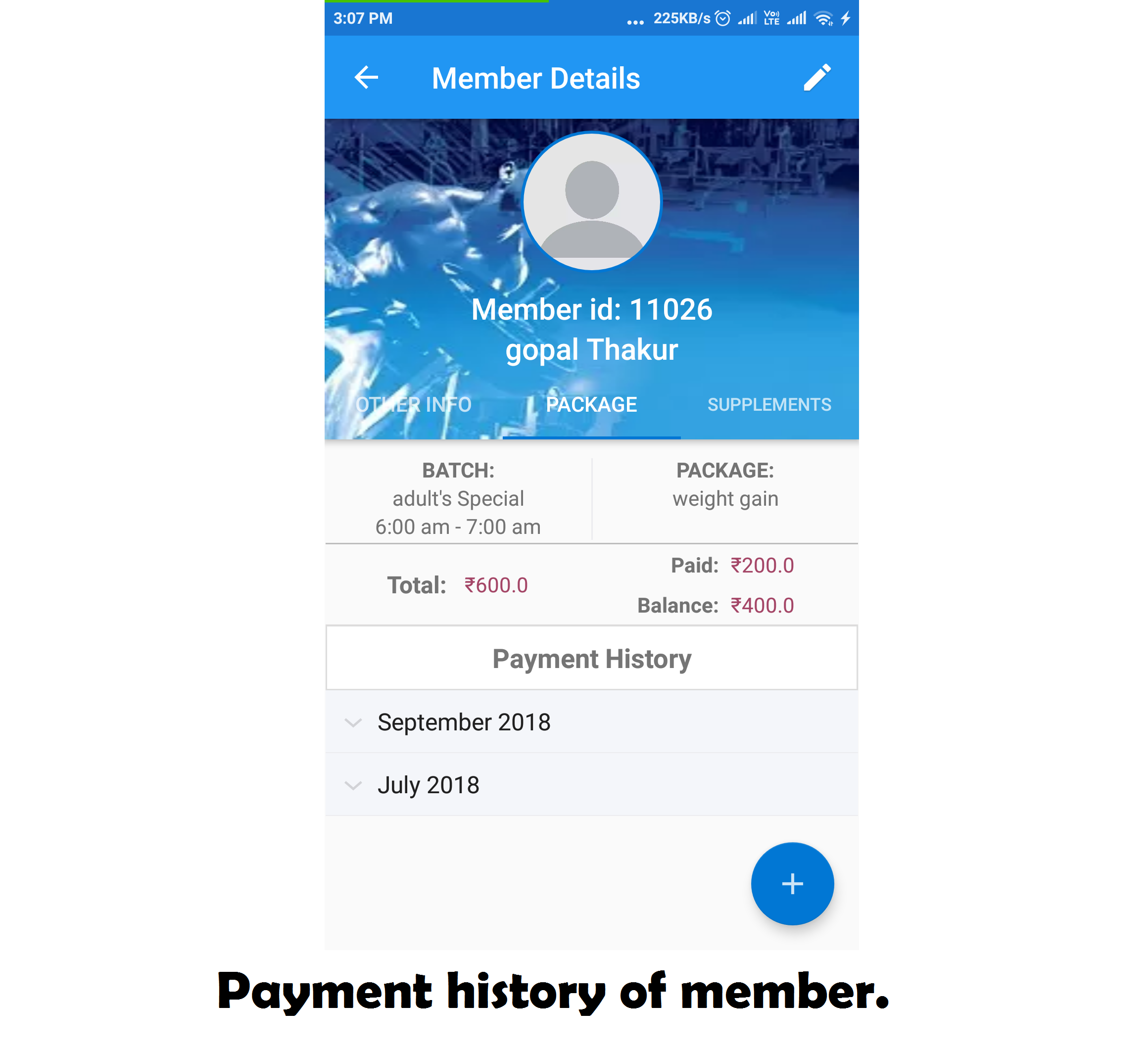Go back from Member Details
Screen dimensions: 1148x1053
click(x=366, y=78)
